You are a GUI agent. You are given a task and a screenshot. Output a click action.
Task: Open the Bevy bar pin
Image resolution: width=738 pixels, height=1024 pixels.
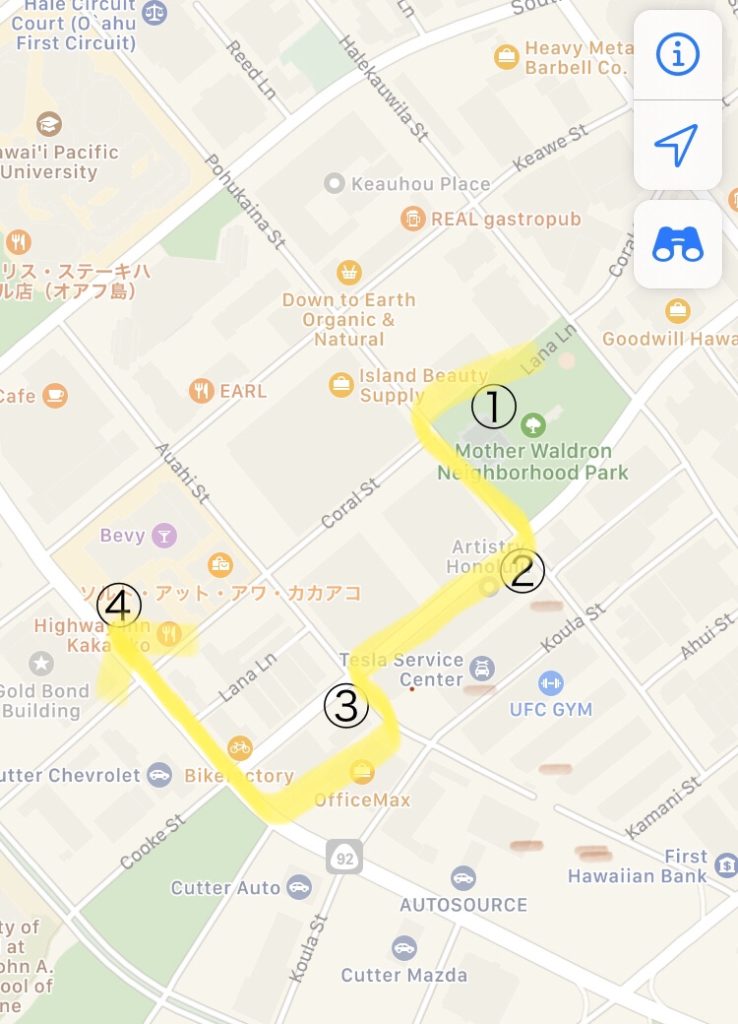(x=164, y=535)
